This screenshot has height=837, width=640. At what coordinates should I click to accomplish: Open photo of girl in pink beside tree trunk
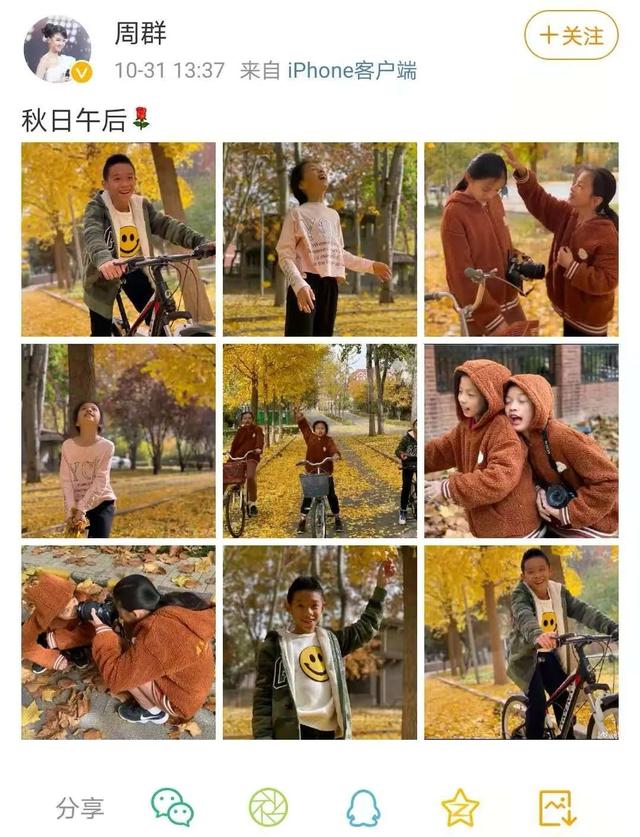click(118, 441)
